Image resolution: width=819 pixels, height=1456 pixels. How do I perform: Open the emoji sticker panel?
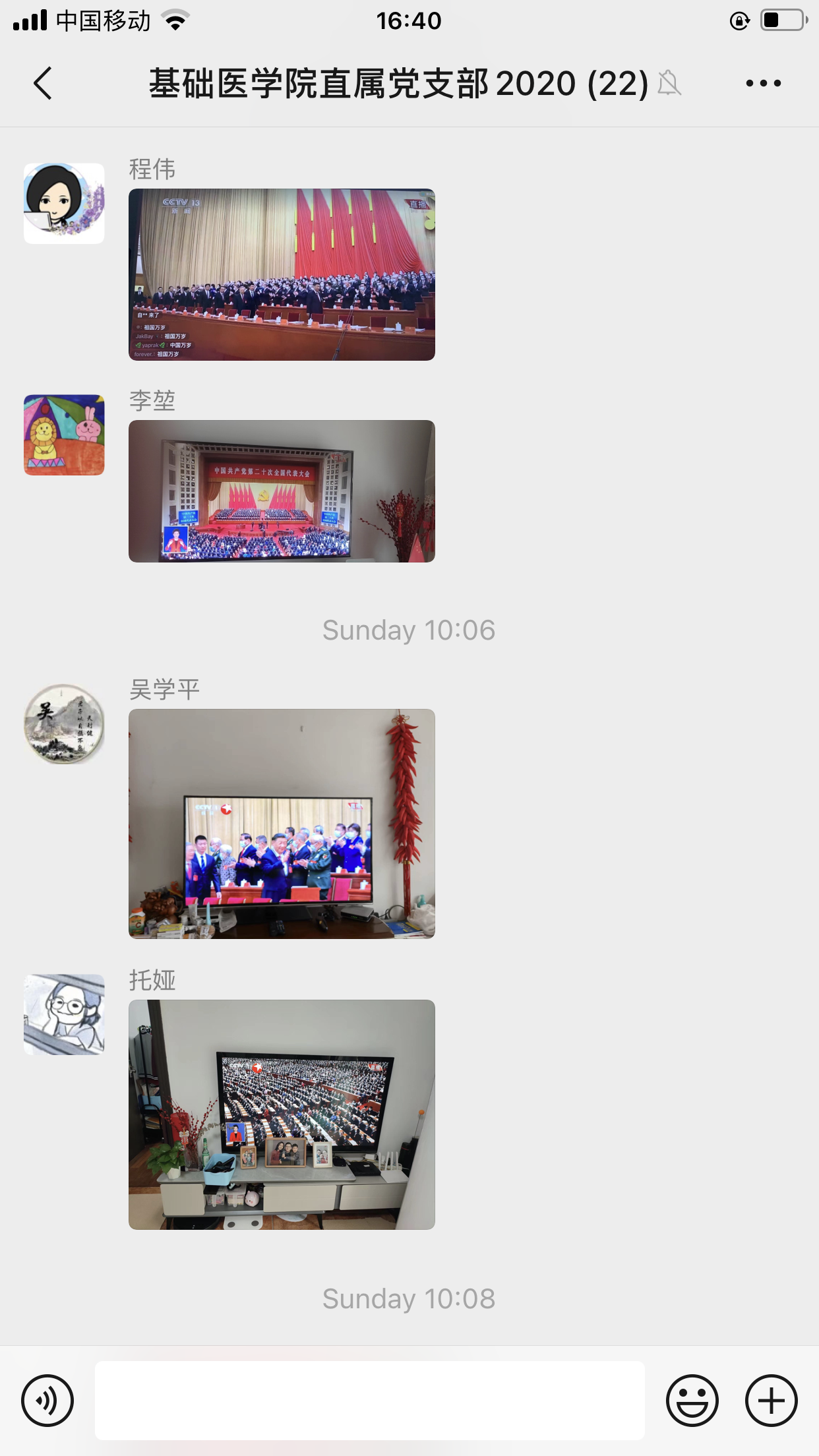pyautogui.click(x=692, y=1401)
